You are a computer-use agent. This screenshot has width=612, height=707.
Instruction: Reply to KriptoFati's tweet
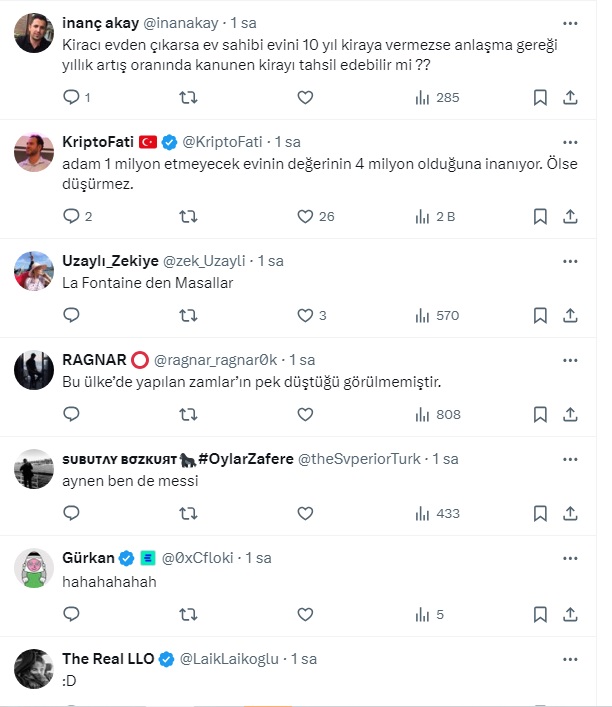click(70, 216)
